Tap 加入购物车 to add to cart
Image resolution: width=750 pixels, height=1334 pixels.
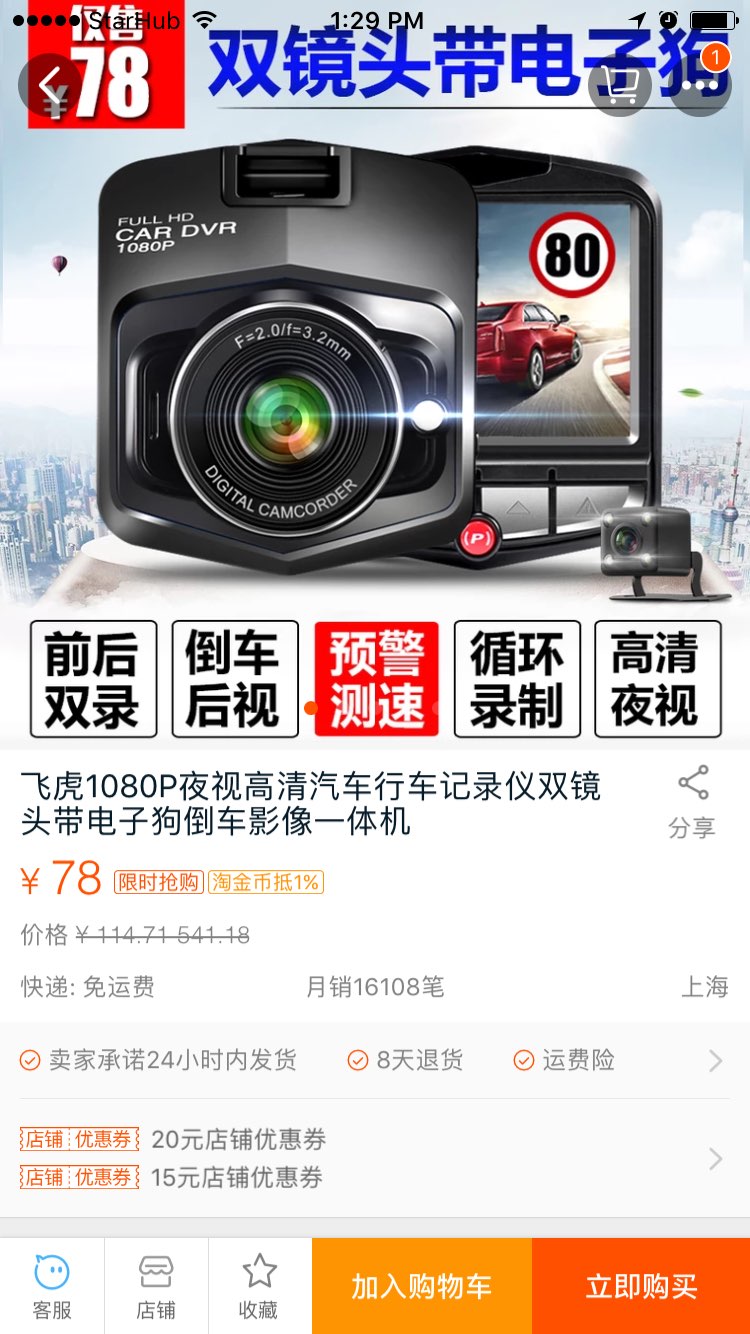point(421,1286)
